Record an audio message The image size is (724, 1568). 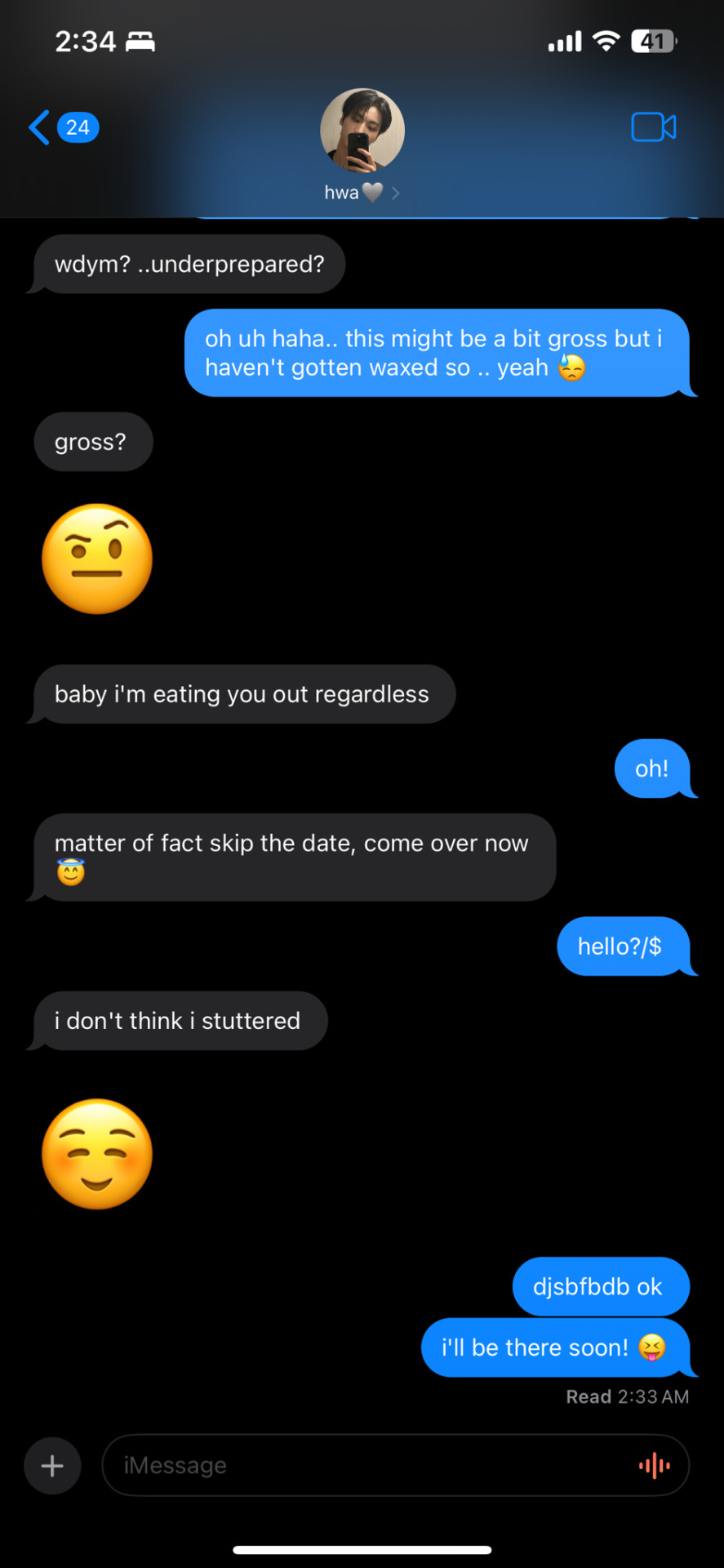(x=654, y=1466)
